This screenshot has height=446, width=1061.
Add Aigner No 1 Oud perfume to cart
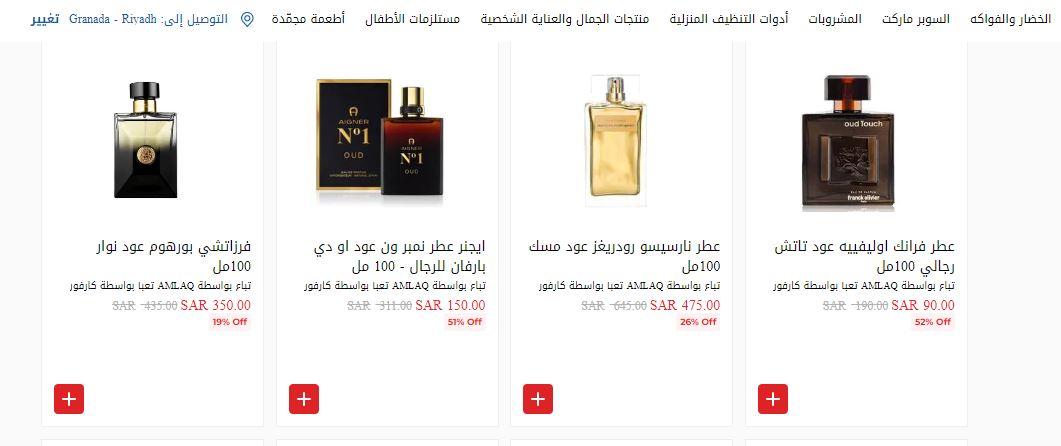pyautogui.click(x=304, y=398)
